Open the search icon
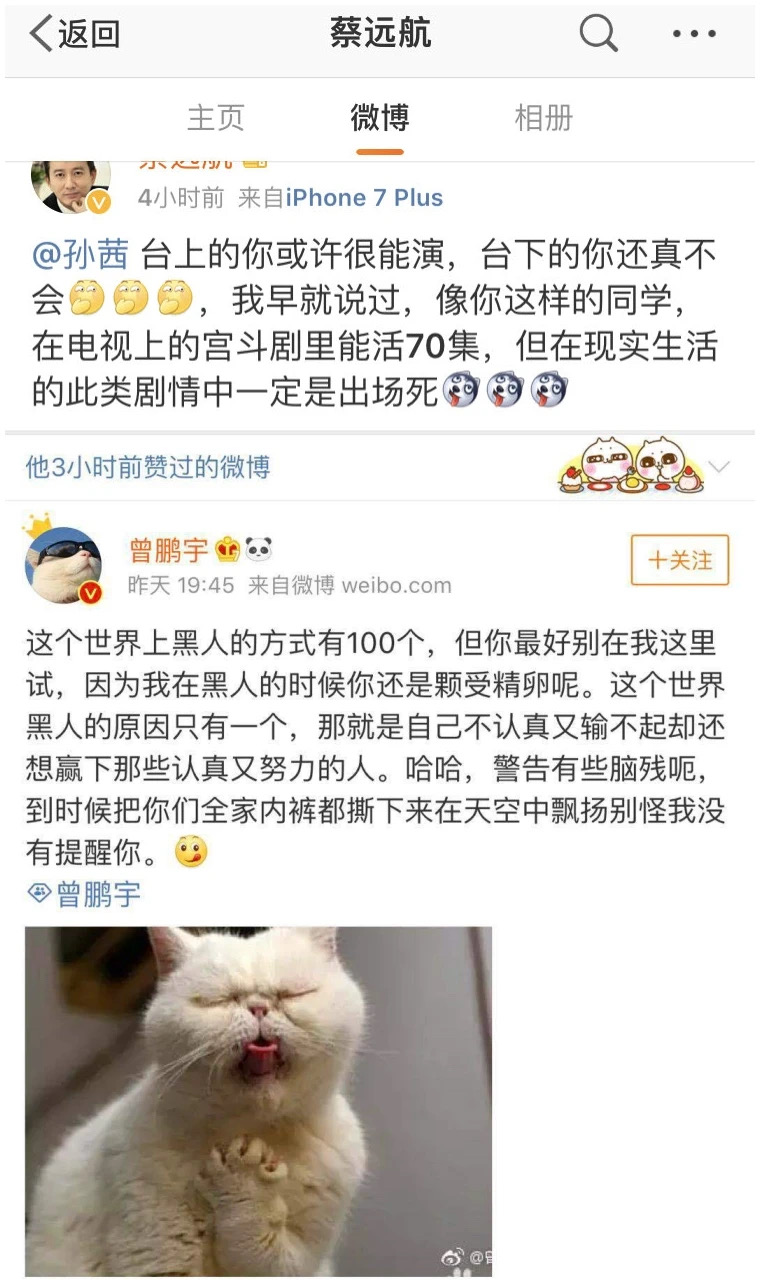 598,34
